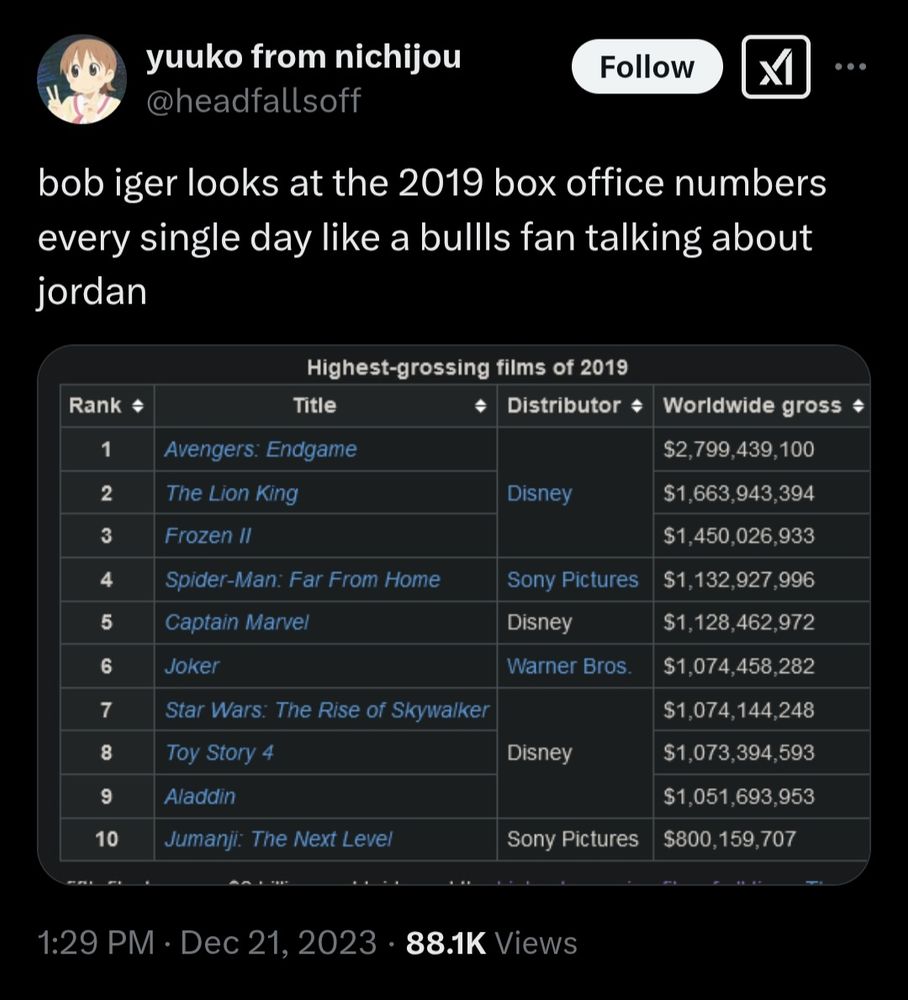908x1000 pixels.
Task: Open the Grok icon beside Follow
Action: pyautogui.click(x=775, y=67)
